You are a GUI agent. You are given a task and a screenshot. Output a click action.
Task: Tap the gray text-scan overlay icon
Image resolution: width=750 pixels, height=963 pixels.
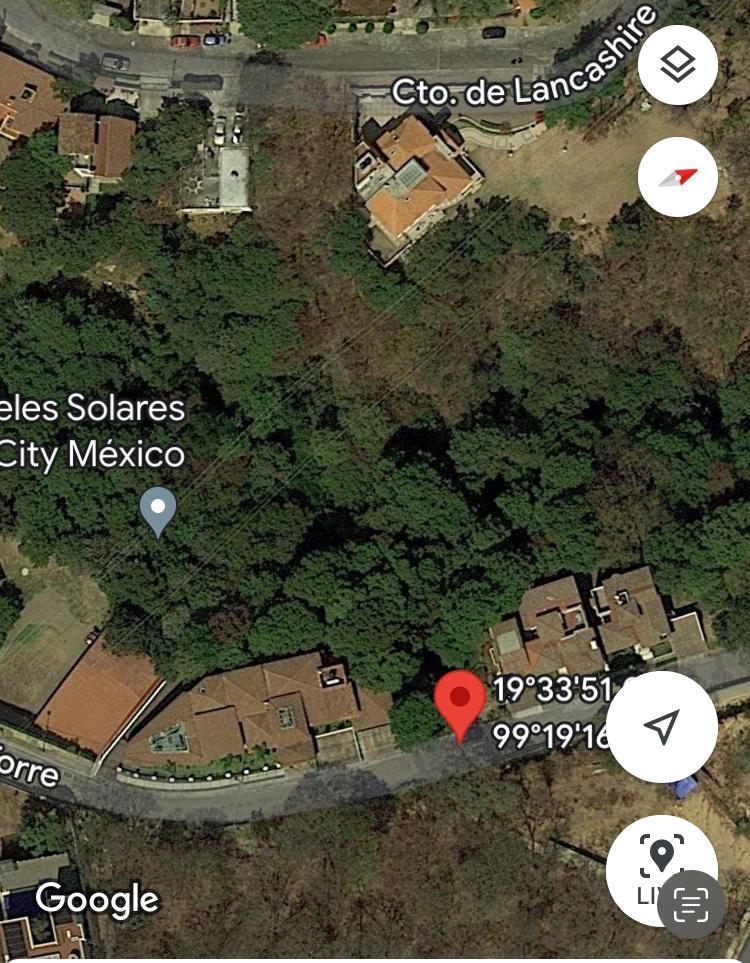pyautogui.click(x=691, y=904)
